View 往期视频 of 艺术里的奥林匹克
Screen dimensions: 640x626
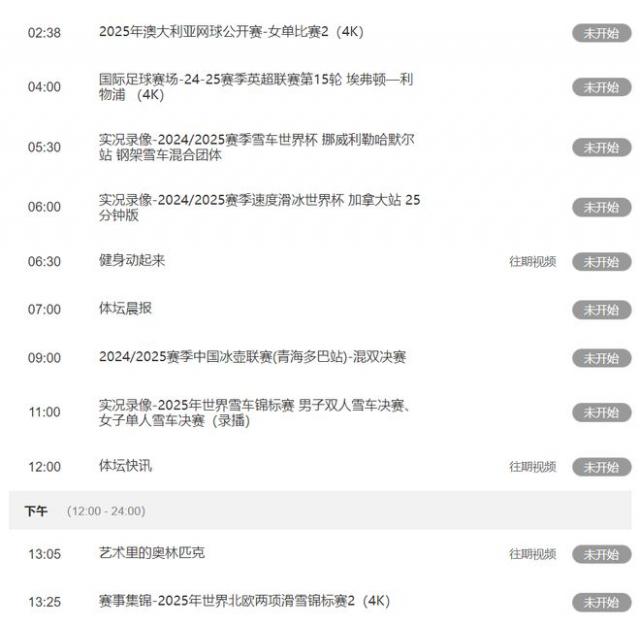click(532, 554)
